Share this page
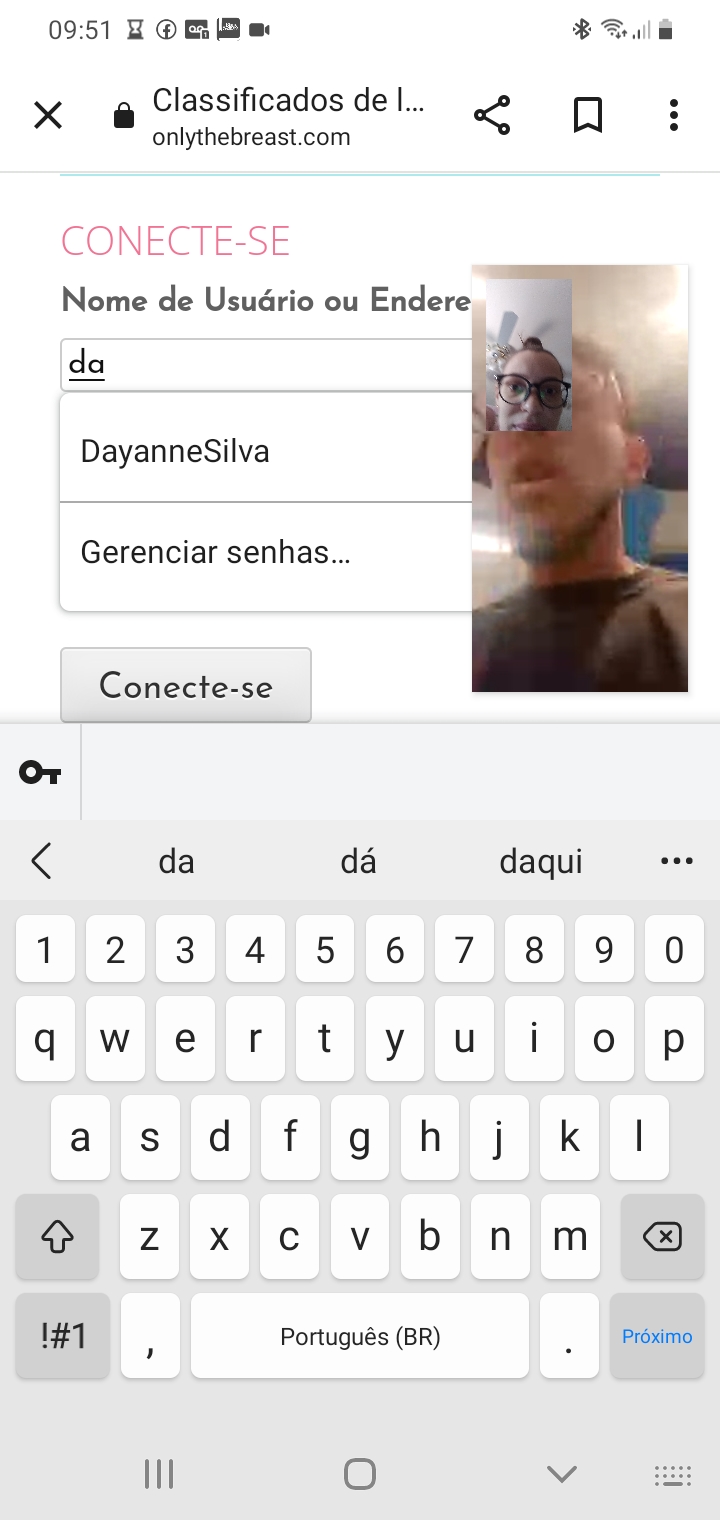Image resolution: width=720 pixels, height=1520 pixels. 492,116
